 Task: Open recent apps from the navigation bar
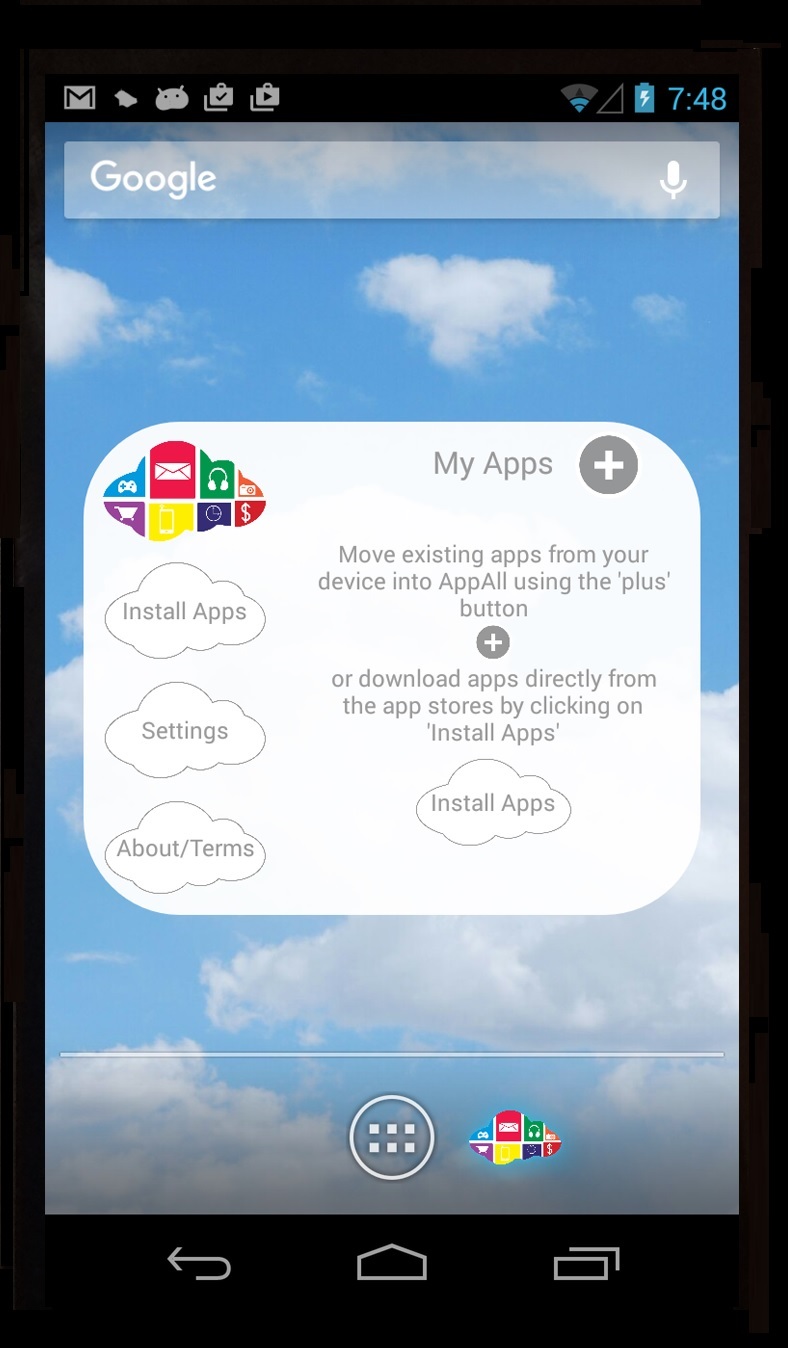point(587,1264)
